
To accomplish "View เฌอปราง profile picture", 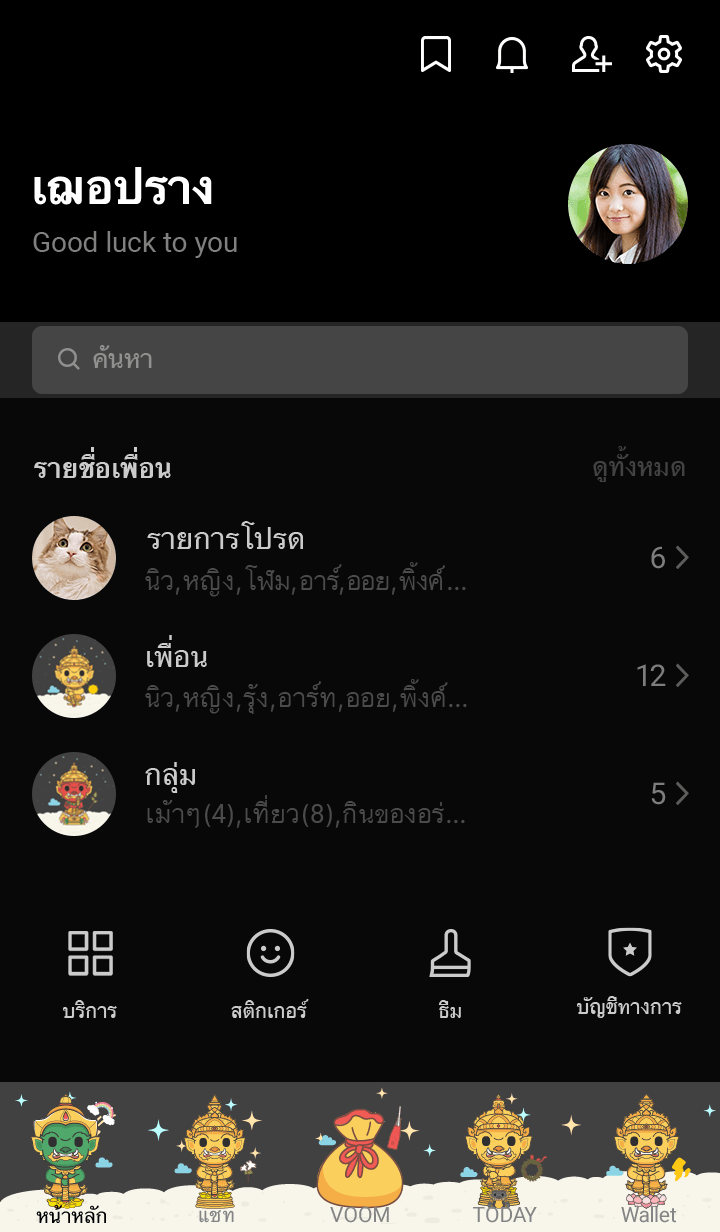I will point(628,204).
